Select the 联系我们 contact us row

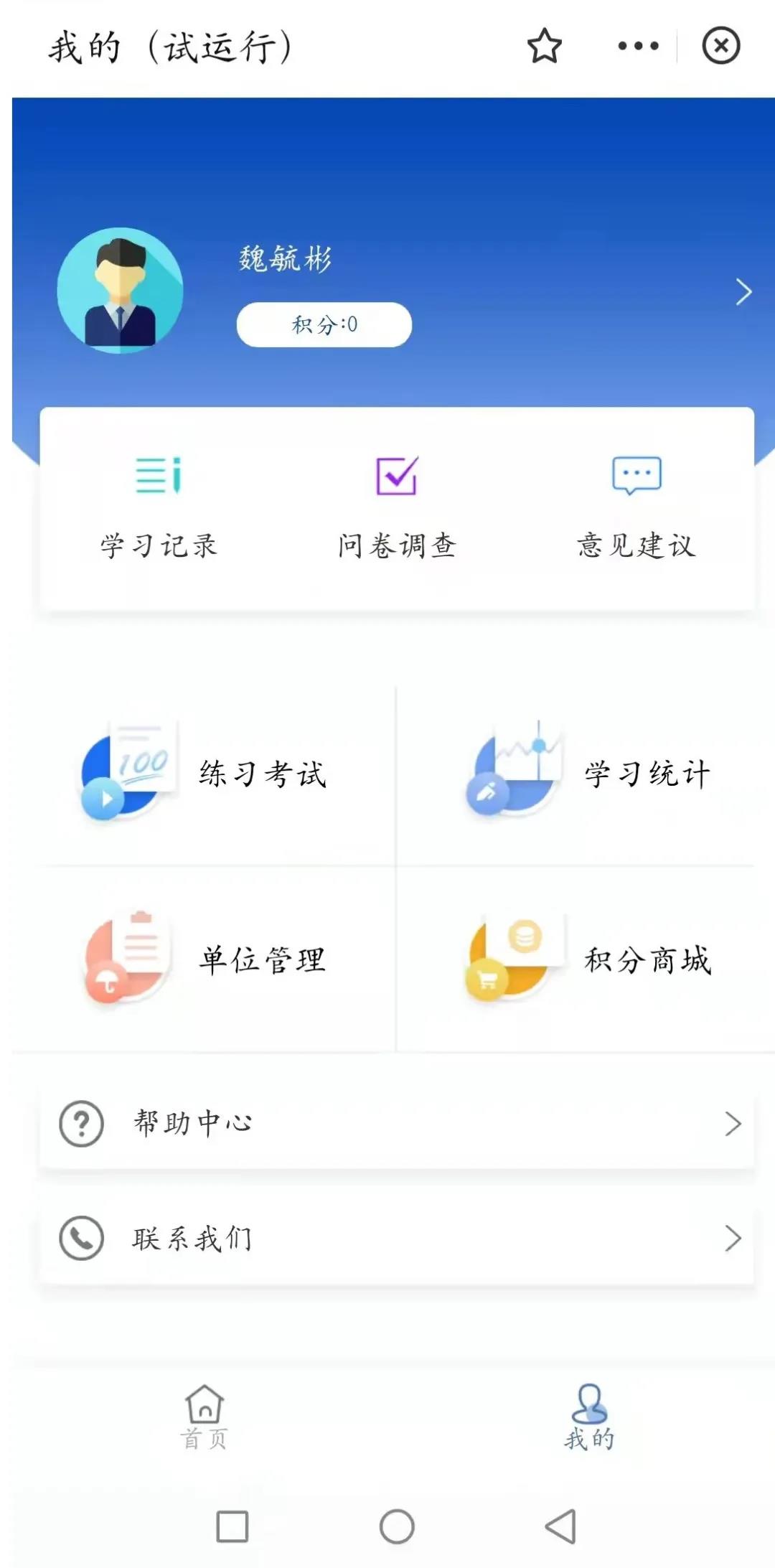coord(397,1239)
